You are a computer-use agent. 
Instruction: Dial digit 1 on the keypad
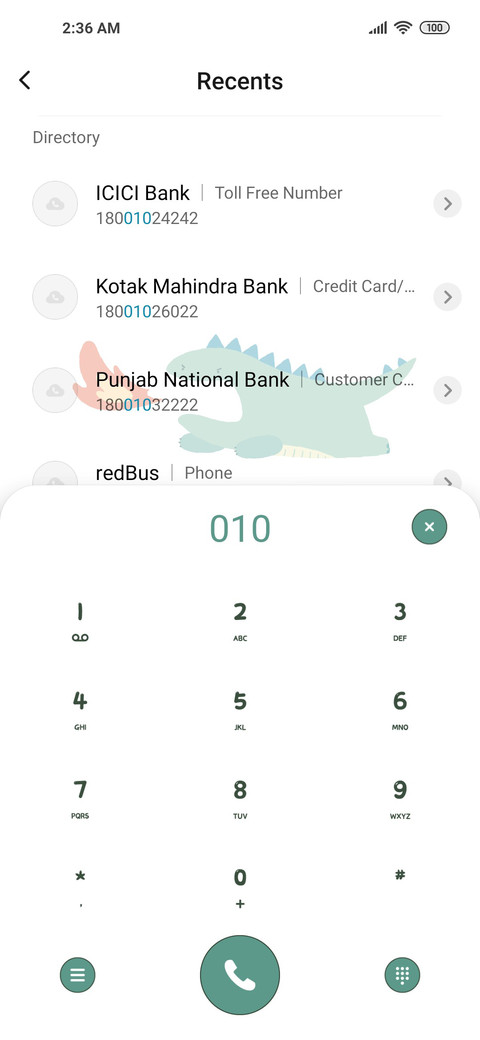click(80, 621)
